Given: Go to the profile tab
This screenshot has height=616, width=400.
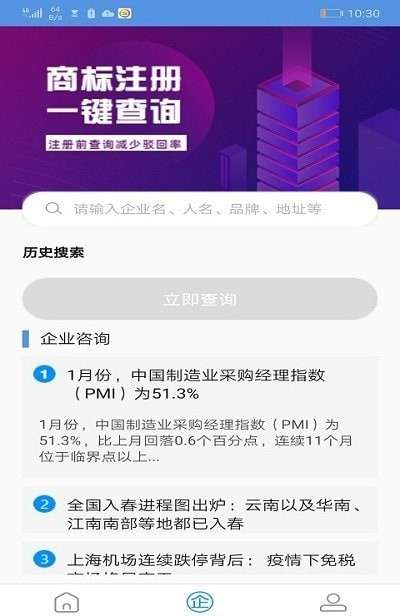Looking at the screenshot, I should coord(333,602).
